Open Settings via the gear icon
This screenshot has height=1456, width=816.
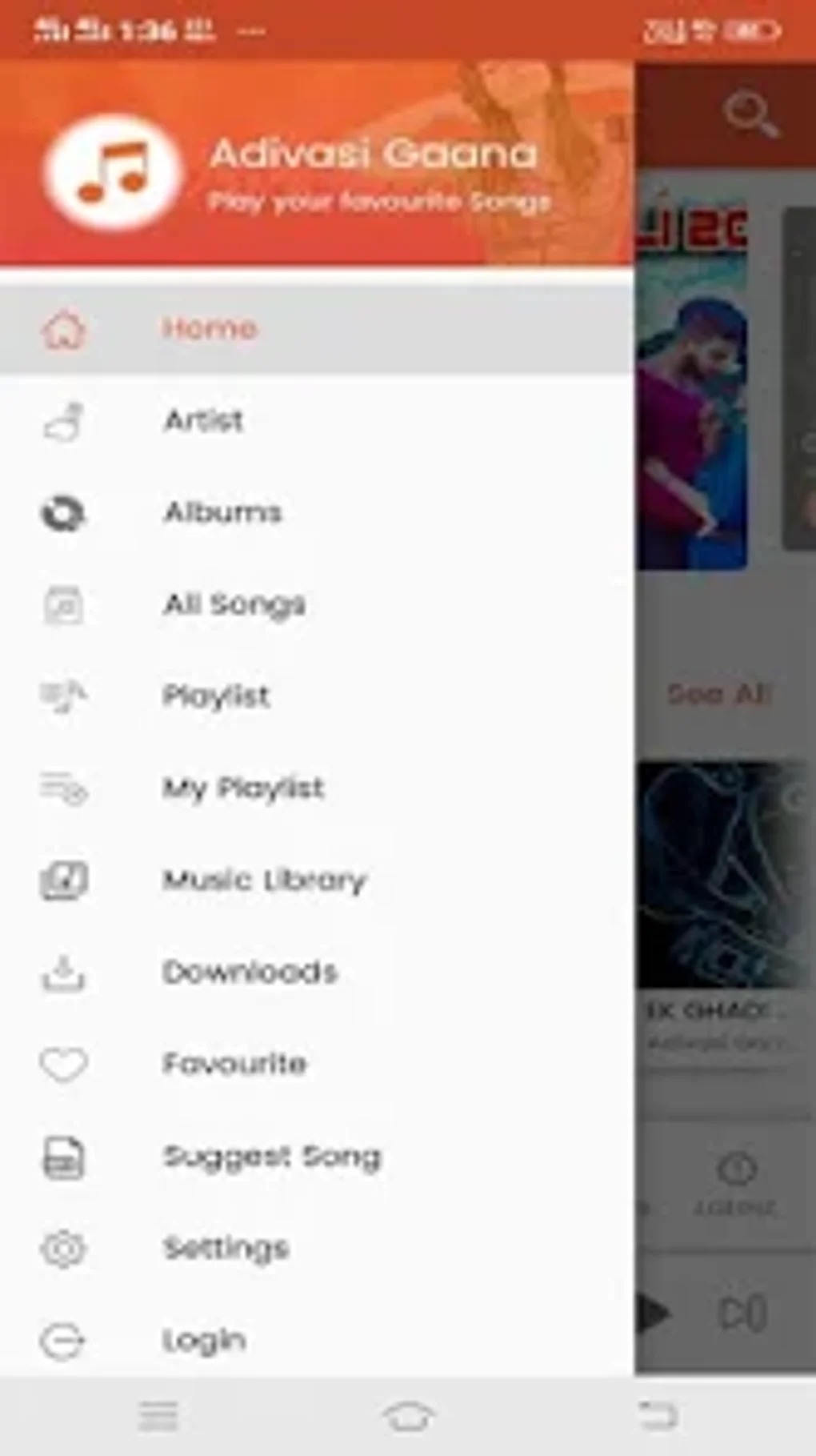point(64,1248)
